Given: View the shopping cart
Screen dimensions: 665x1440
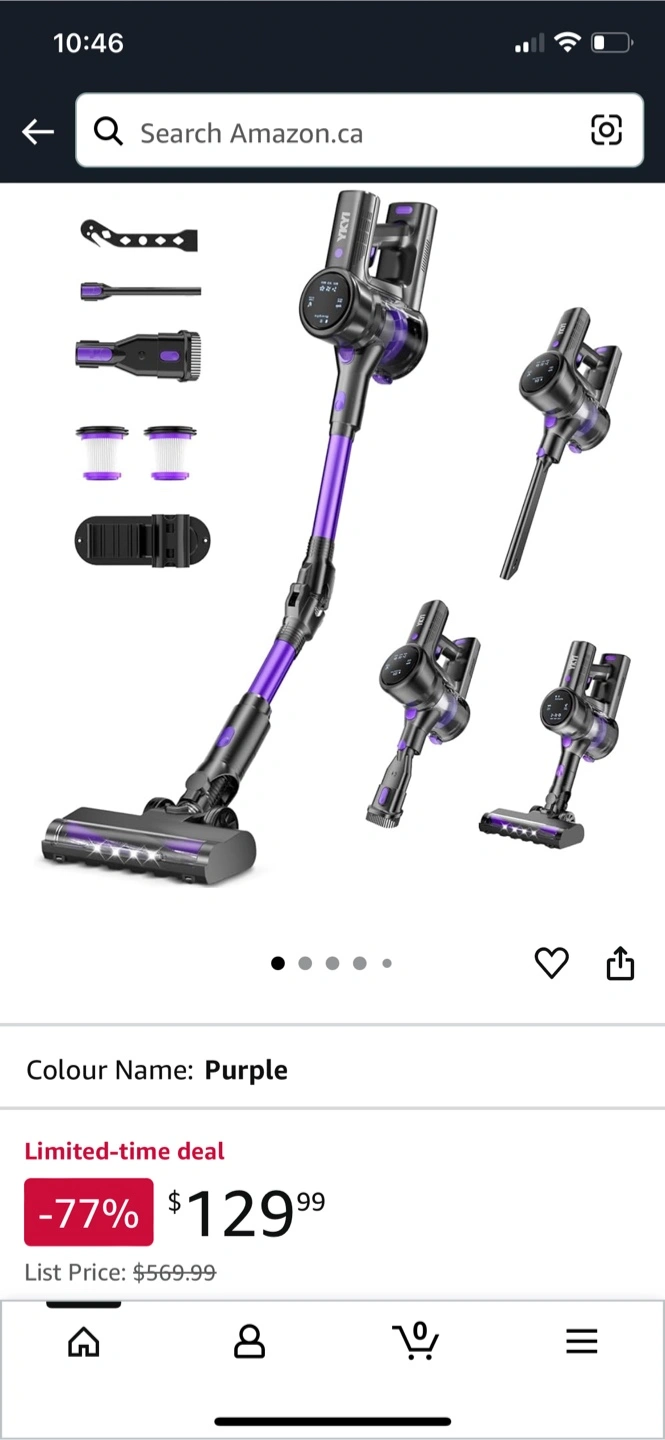Looking at the screenshot, I should pos(415,1340).
